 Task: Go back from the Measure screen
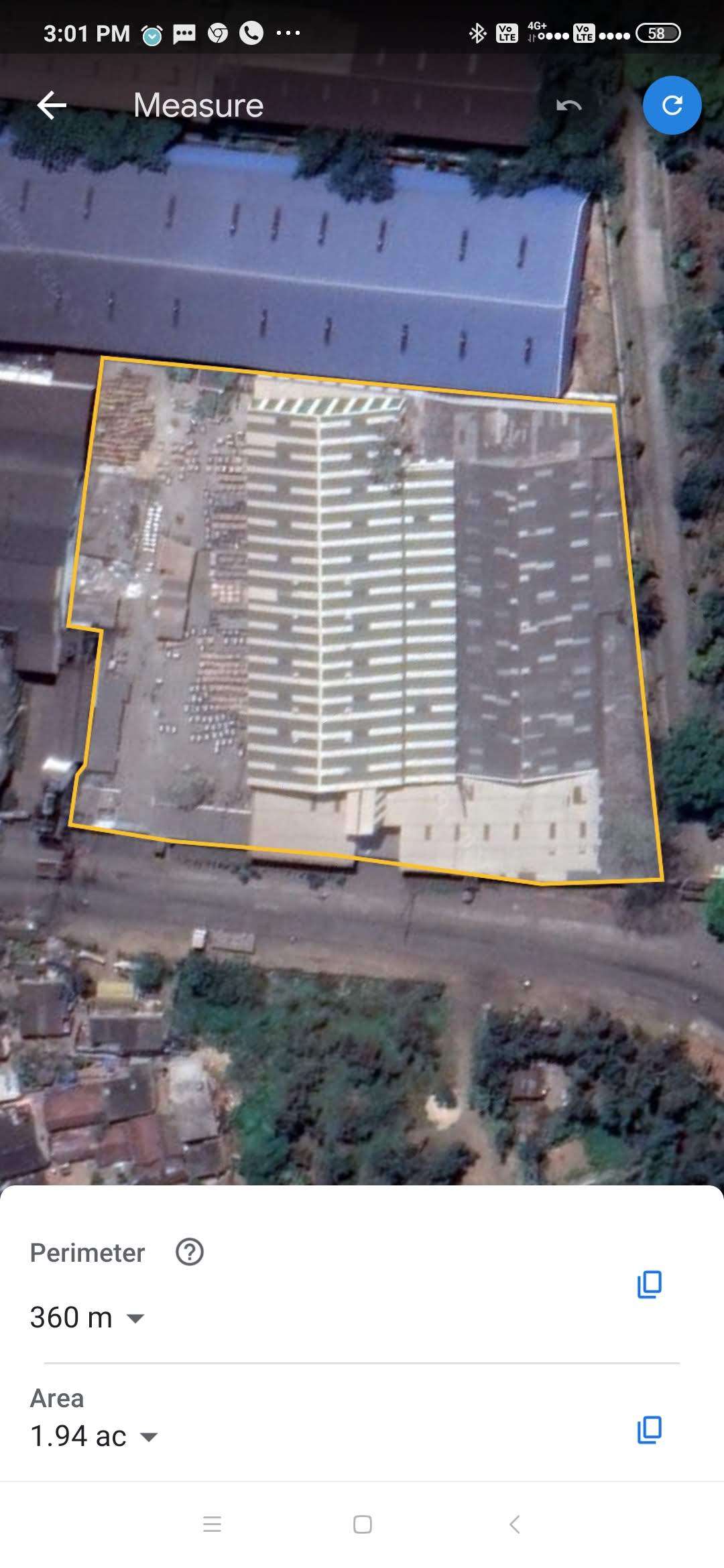52,105
